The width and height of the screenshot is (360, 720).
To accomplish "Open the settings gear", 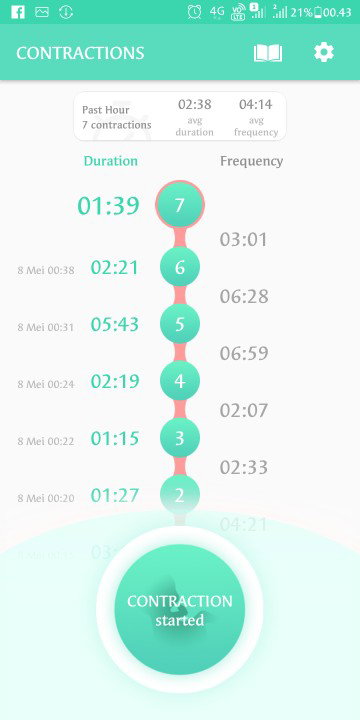I will pyautogui.click(x=324, y=52).
